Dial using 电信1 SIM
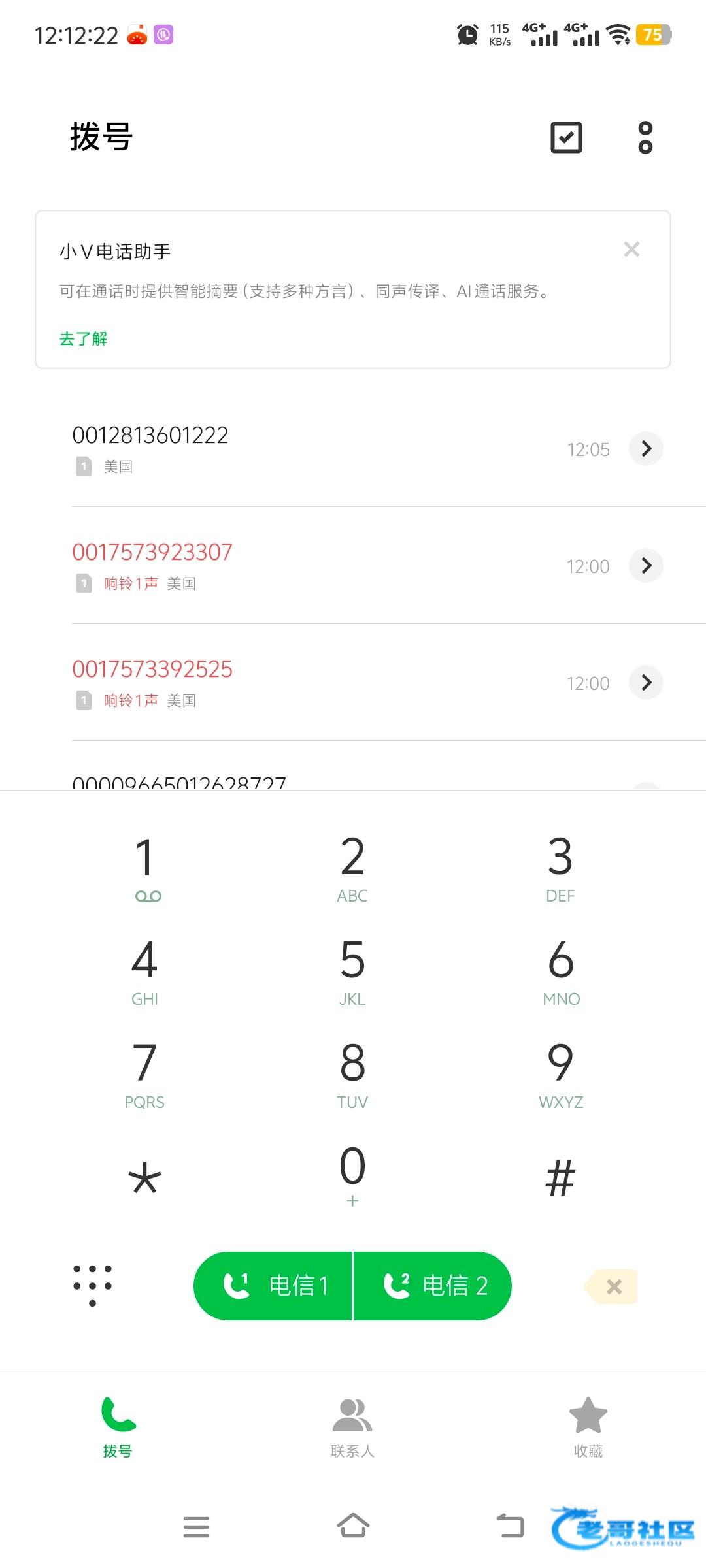706x1568 pixels. coord(273,1286)
